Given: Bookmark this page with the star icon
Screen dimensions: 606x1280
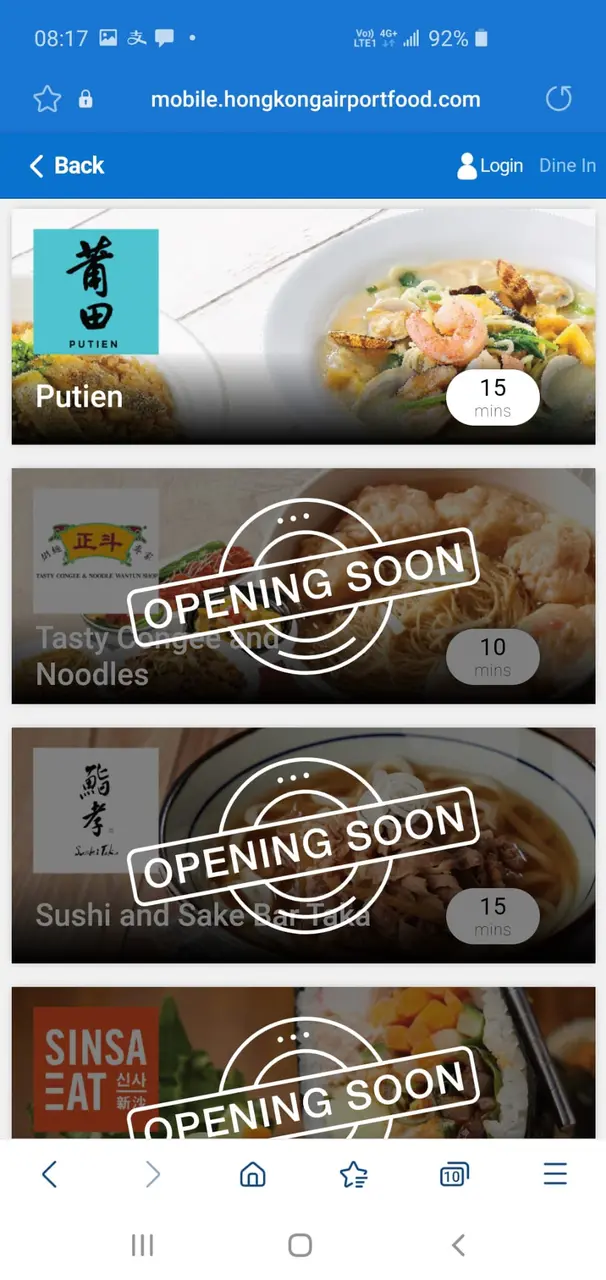Looking at the screenshot, I should 47,99.
